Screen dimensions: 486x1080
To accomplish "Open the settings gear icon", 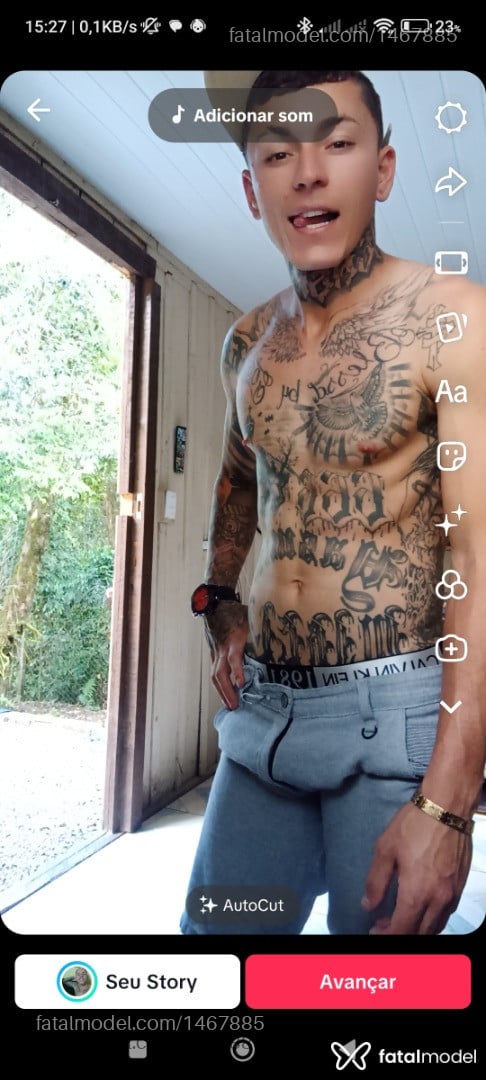I will [451, 118].
